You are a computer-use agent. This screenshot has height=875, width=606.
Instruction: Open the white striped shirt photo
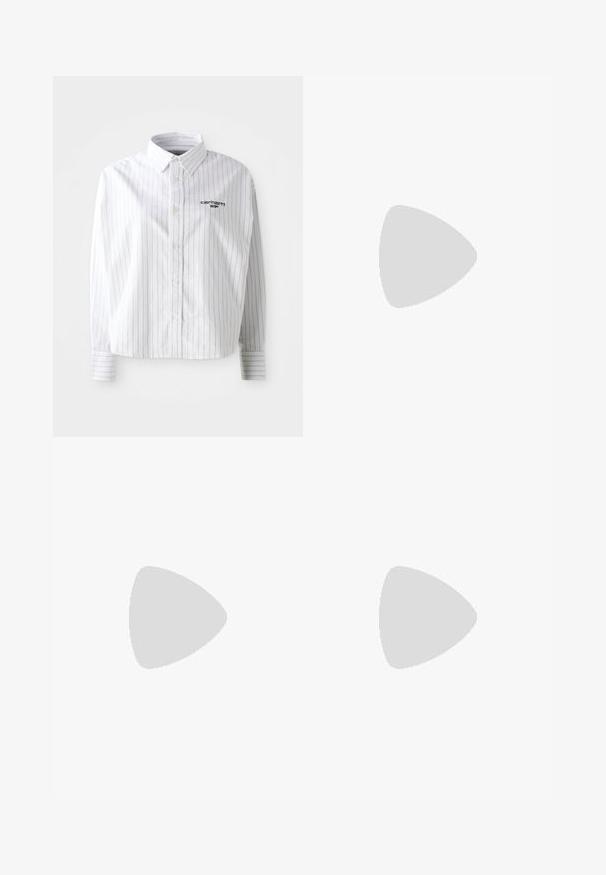(x=178, y=256)
